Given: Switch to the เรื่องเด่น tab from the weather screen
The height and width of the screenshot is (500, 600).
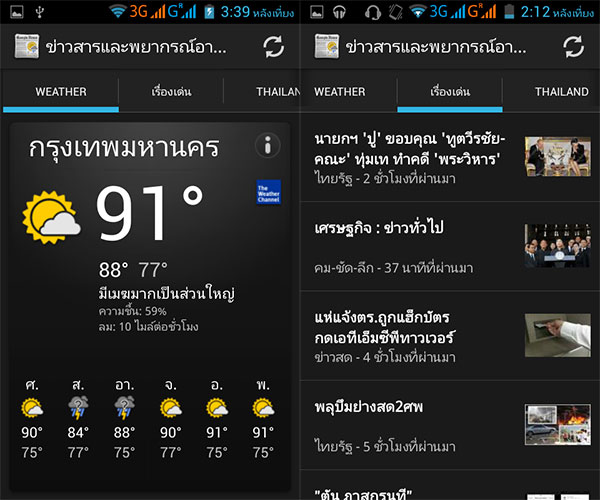Looking at the screenshot, I should 170,92.
